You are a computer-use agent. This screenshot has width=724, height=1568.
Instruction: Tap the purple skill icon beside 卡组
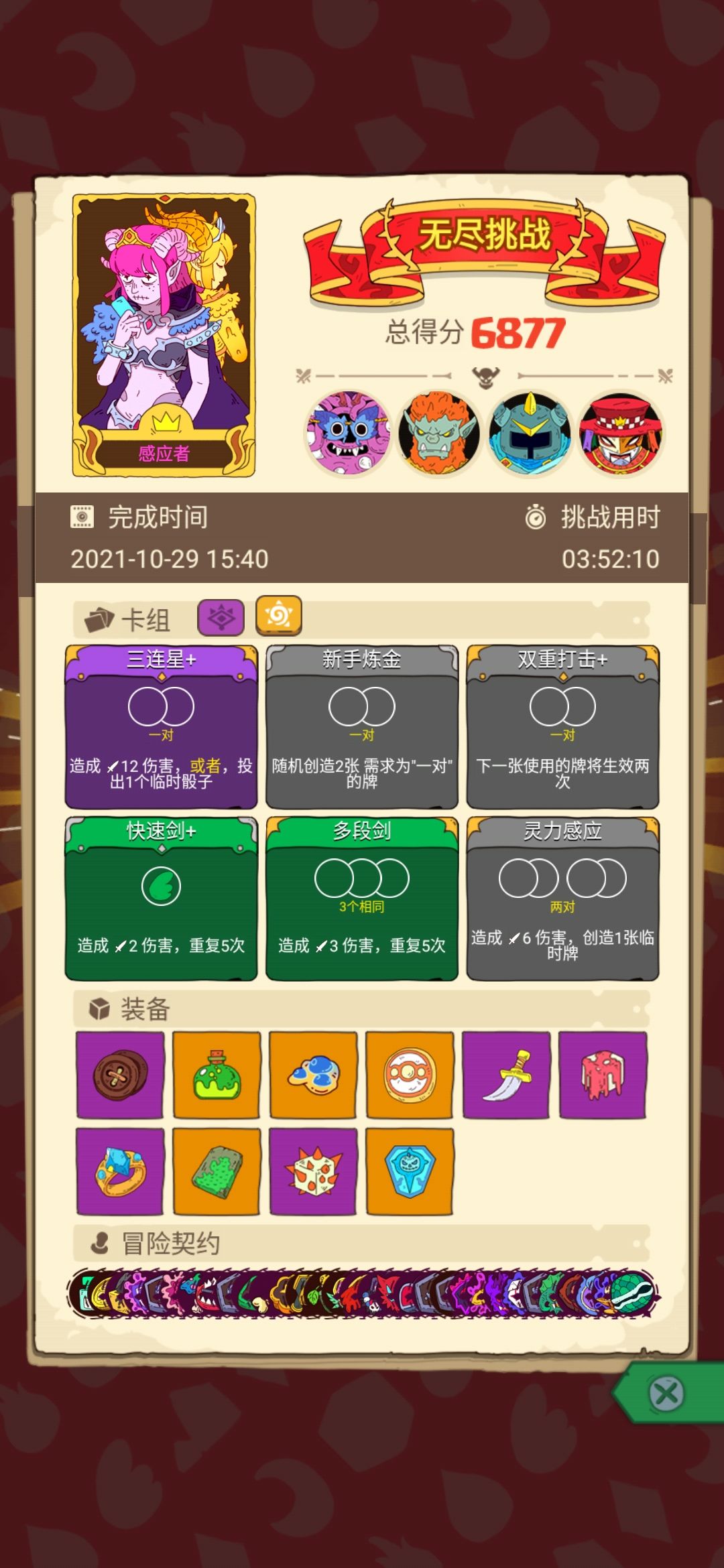(221, 617)
